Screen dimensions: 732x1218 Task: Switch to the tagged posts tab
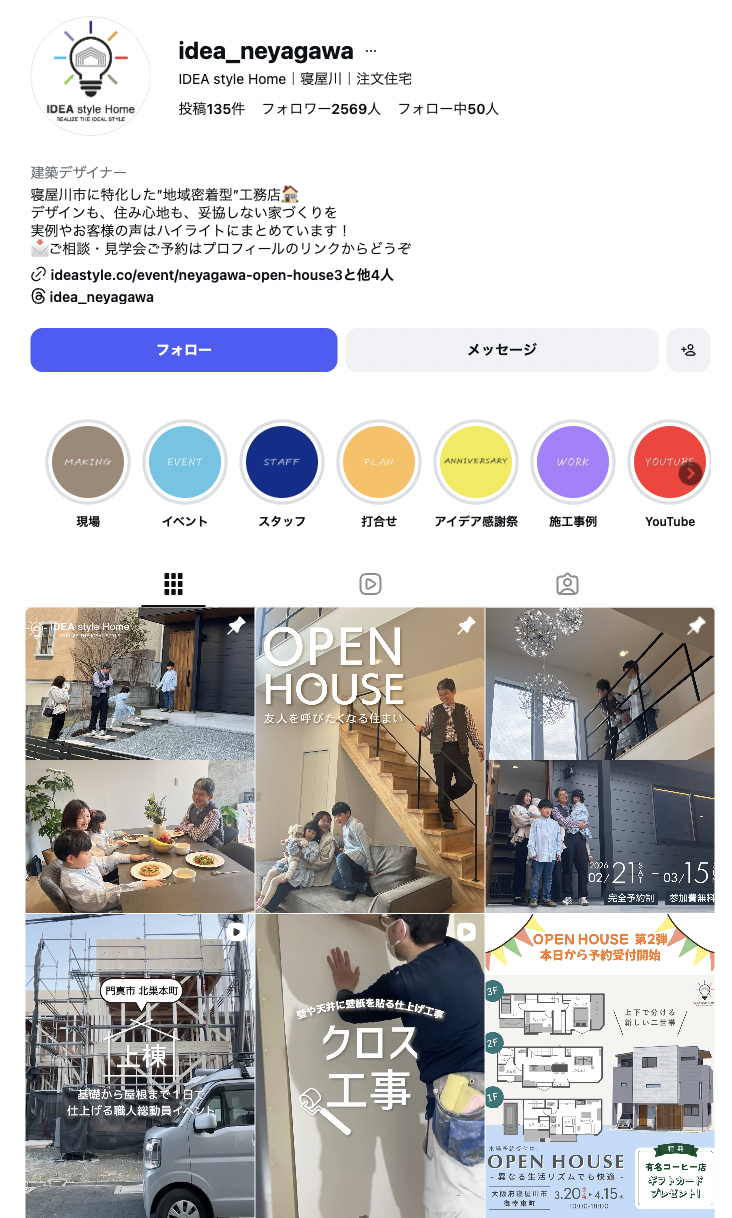567,584
